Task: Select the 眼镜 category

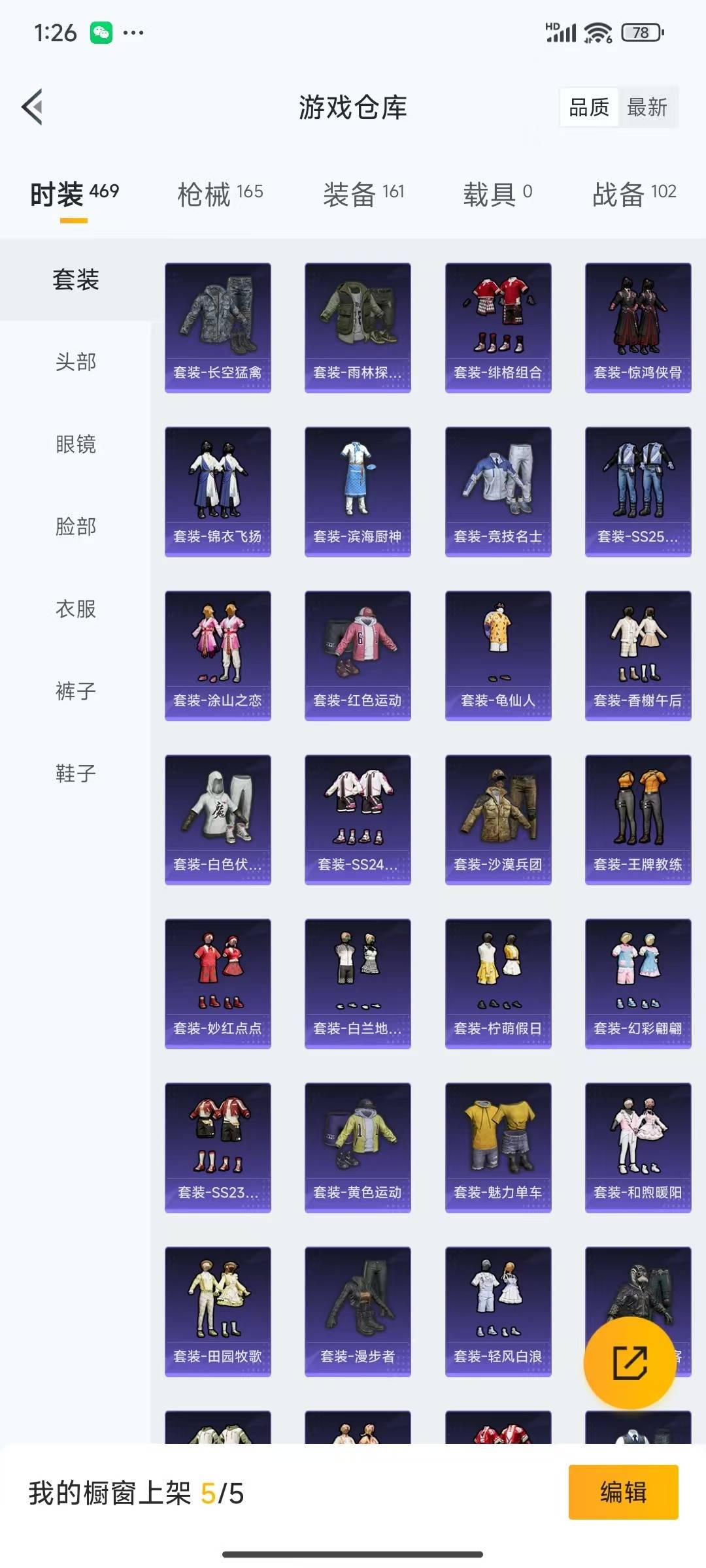Action: pos(76,444)
